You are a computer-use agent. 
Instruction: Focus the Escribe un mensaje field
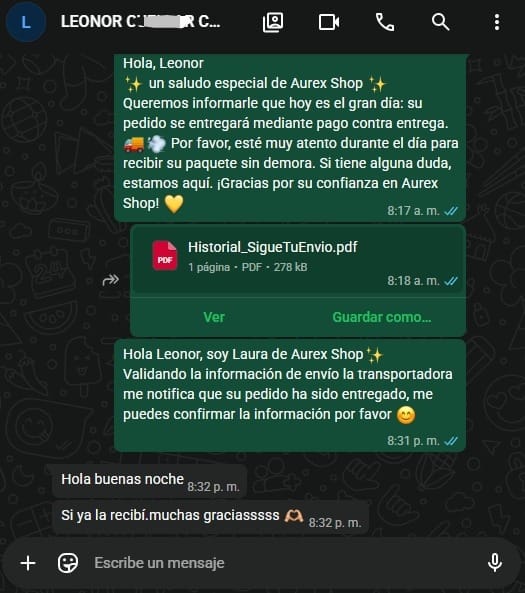(284, 563)
